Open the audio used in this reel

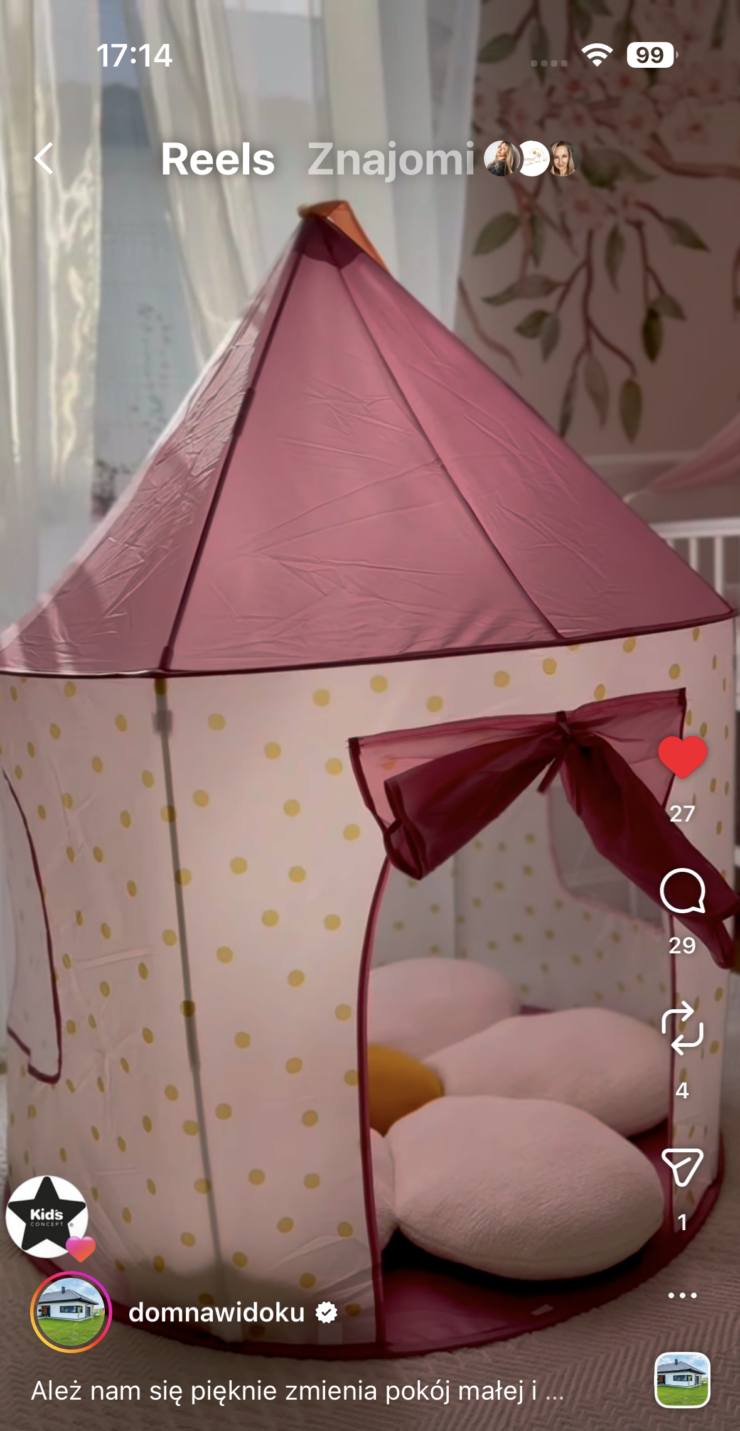point(682,1380)
